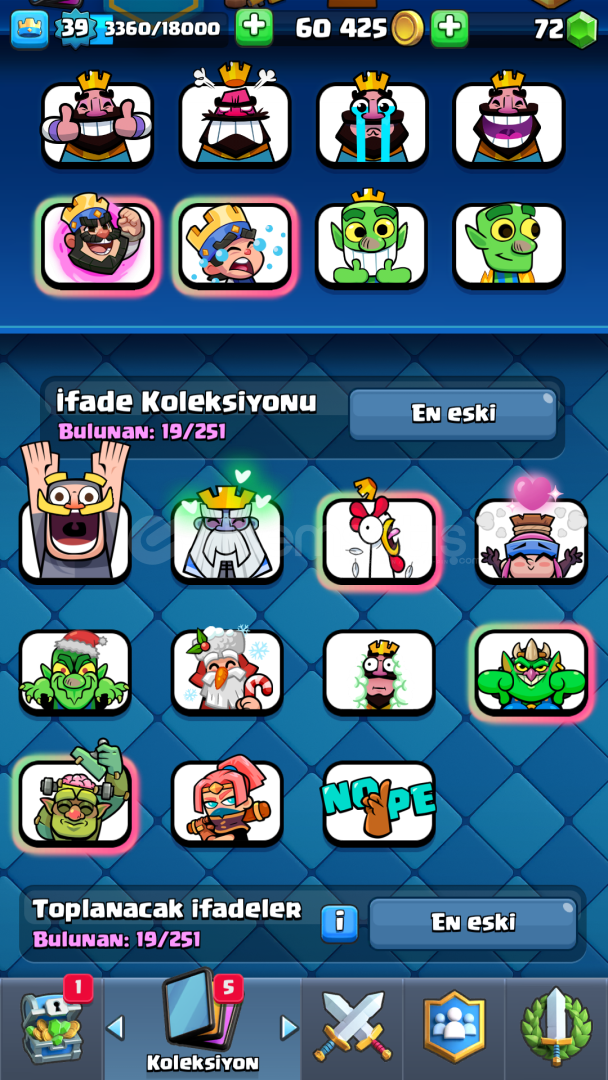Tap the green plus next to experience
Image resolution: width=608 pixels, height=1080 pixels.
[x=254, y=28]
